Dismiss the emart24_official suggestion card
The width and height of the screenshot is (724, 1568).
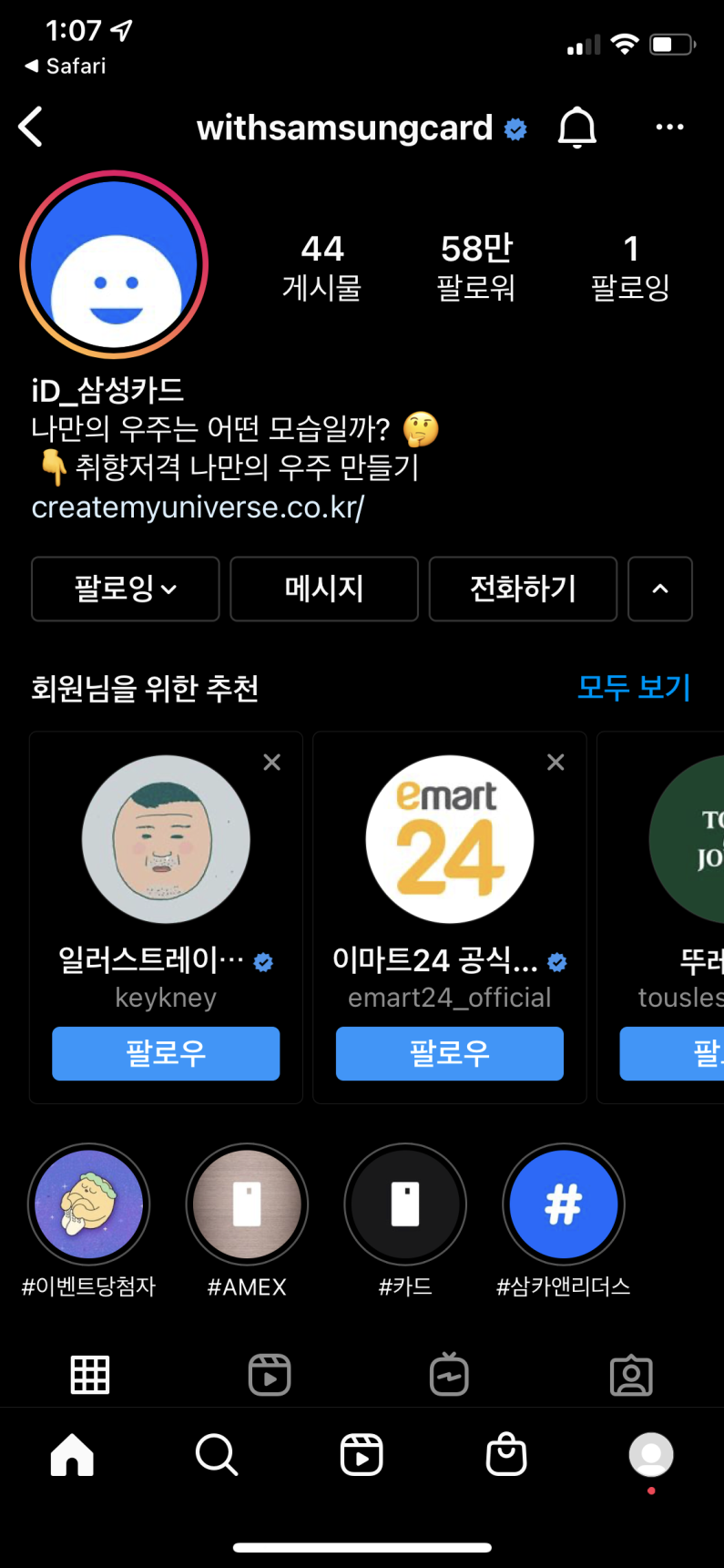(556, 763)
